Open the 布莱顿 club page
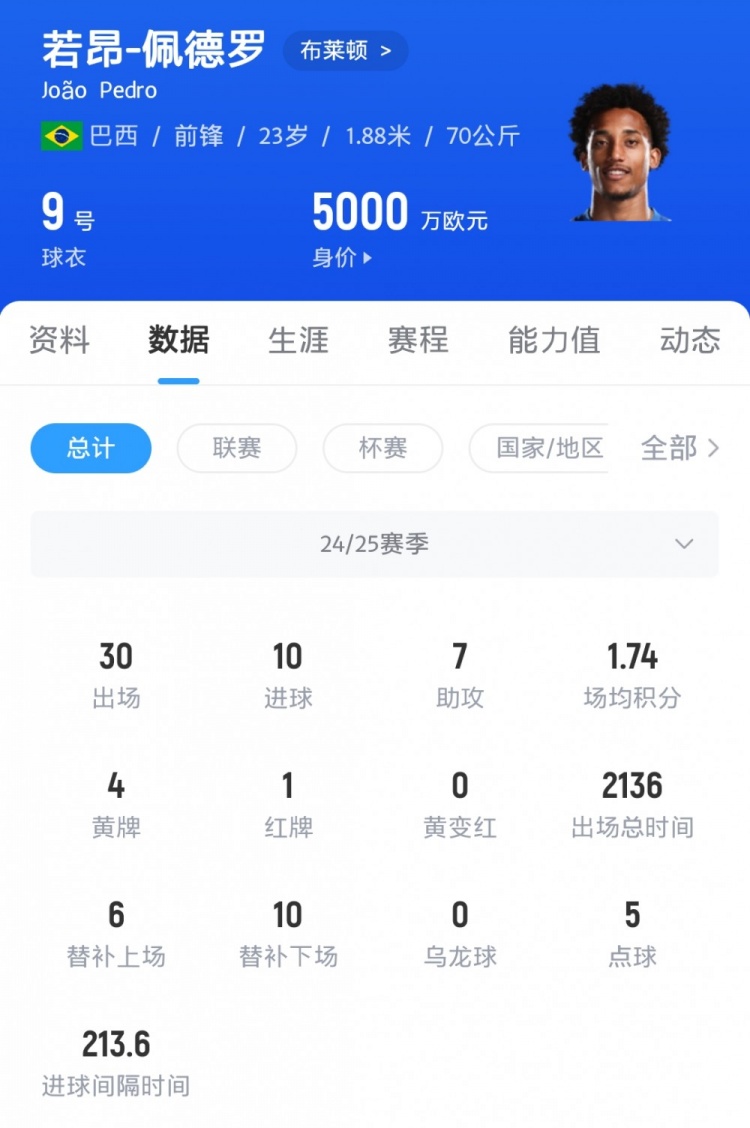The image size is (750, 1128). coord(345,51)
